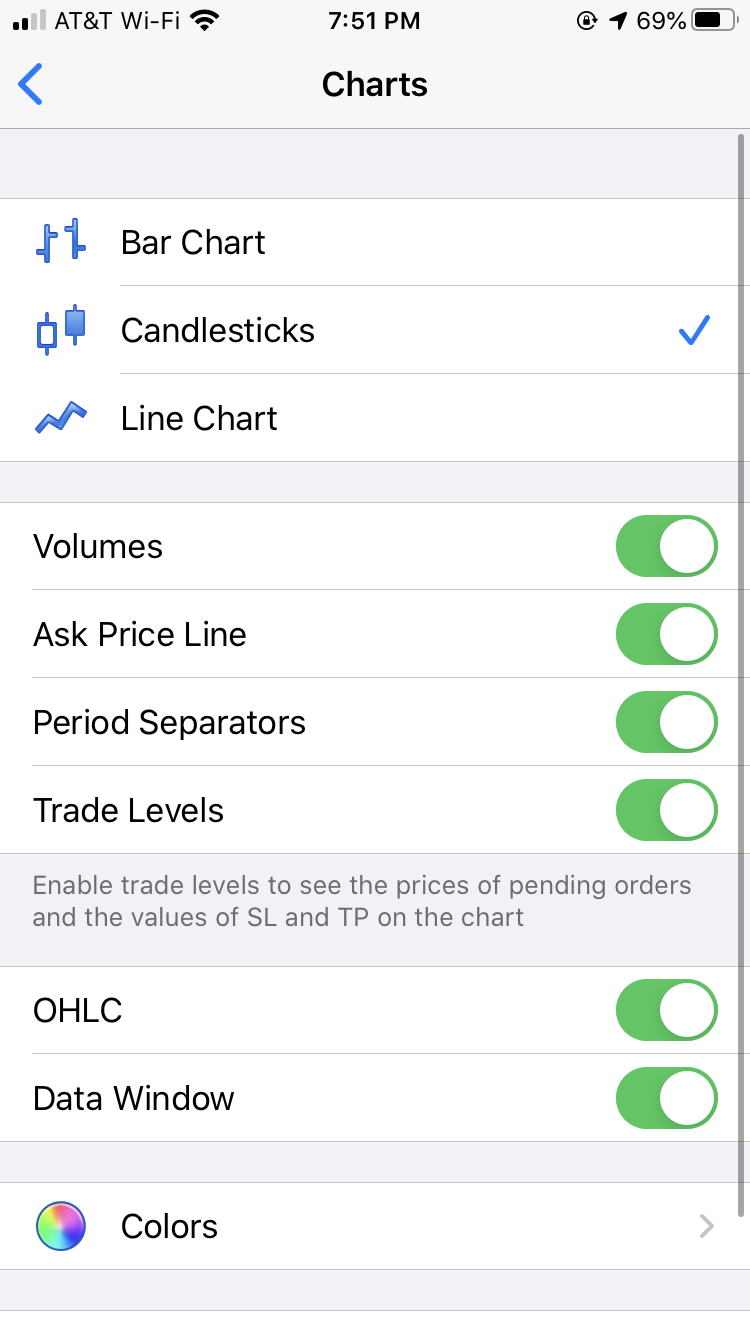750x1334 pixels.
Task: Turn off the OHLC switch
Action: [667, 1011]
